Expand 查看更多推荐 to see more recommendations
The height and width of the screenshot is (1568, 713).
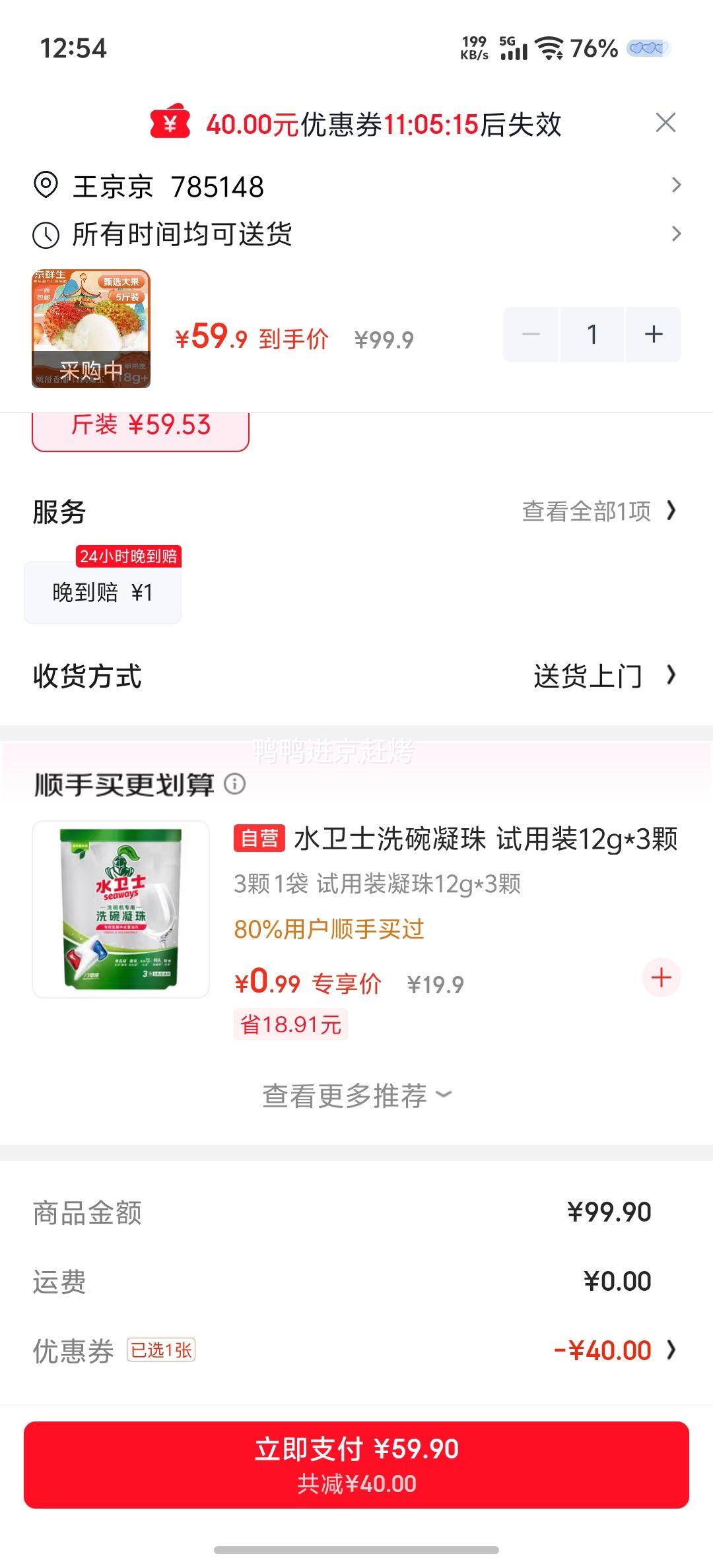[356, 1094]
